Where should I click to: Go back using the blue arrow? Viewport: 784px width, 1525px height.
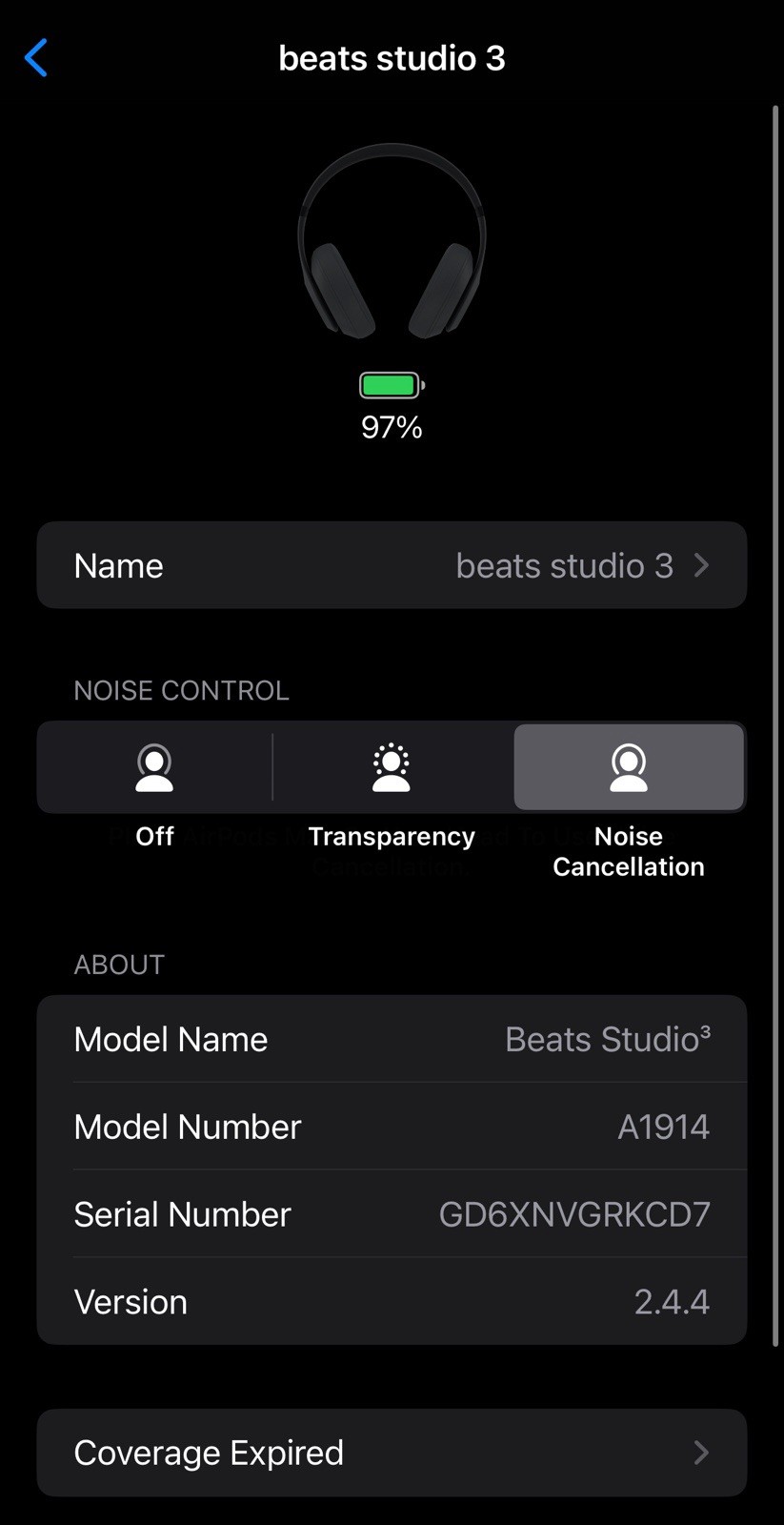coord(36,58)
